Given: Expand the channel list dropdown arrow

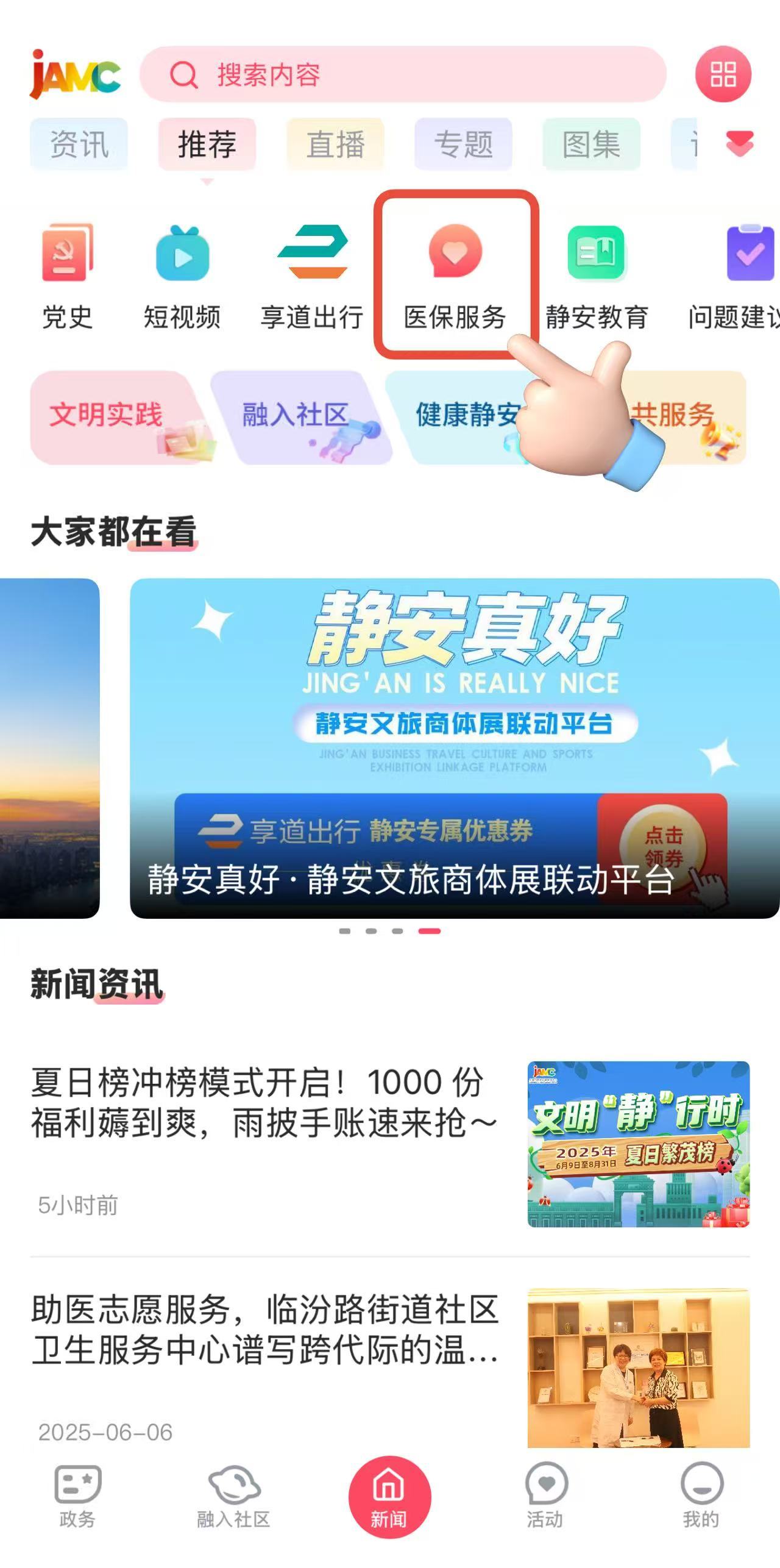Looking at the screenshot, I should 740,144.
